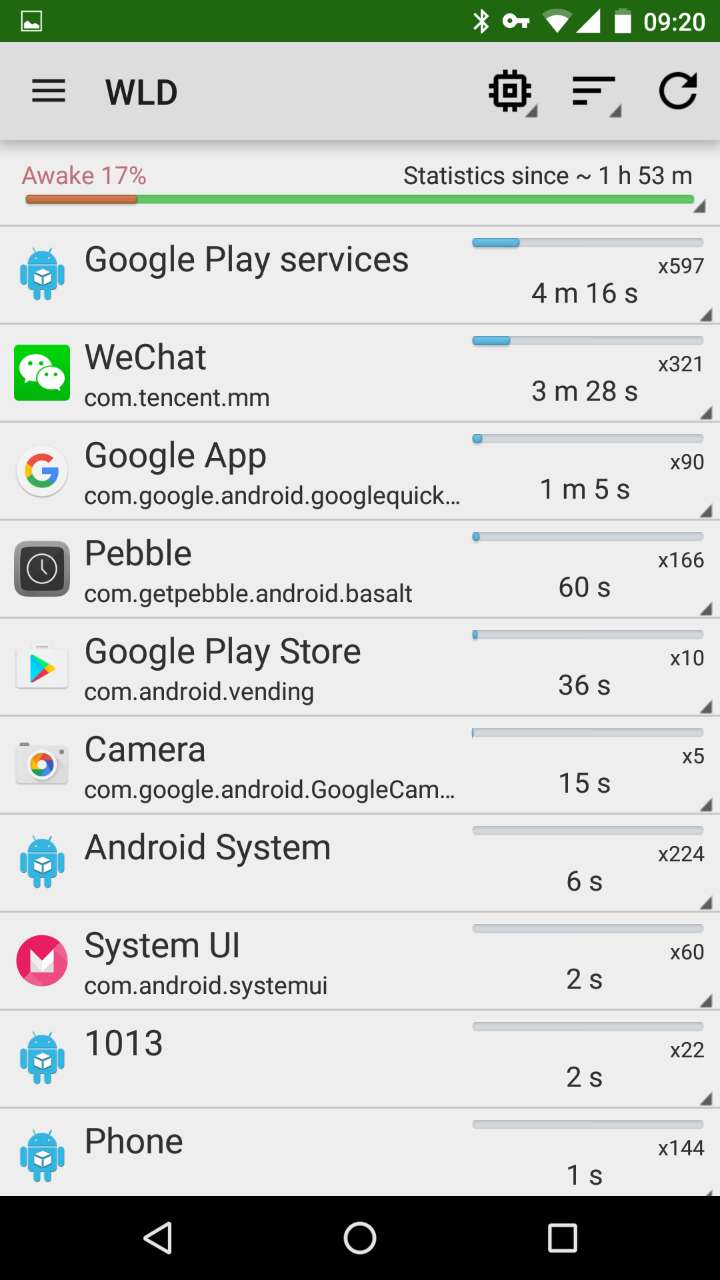The height and width of the screenshot is (1280, 720).
Task: Select the Google App row
Action: 360,472
